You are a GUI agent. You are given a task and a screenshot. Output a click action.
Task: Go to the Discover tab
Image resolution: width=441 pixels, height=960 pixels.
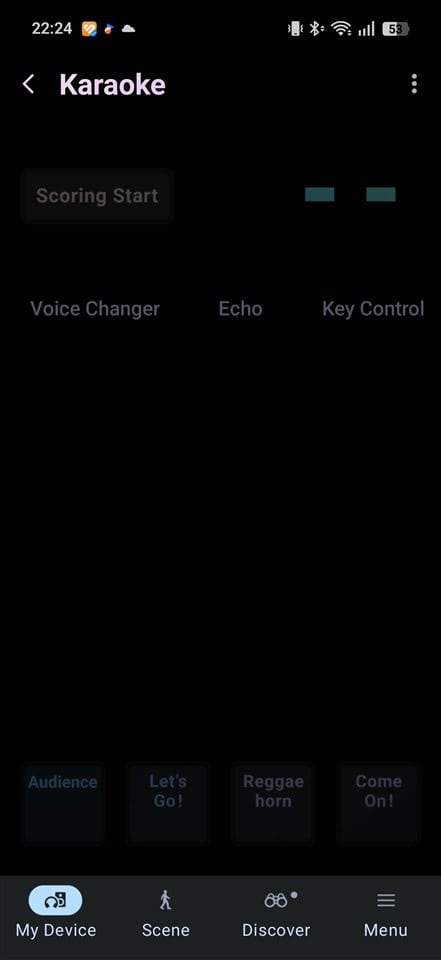click(276, 913)
